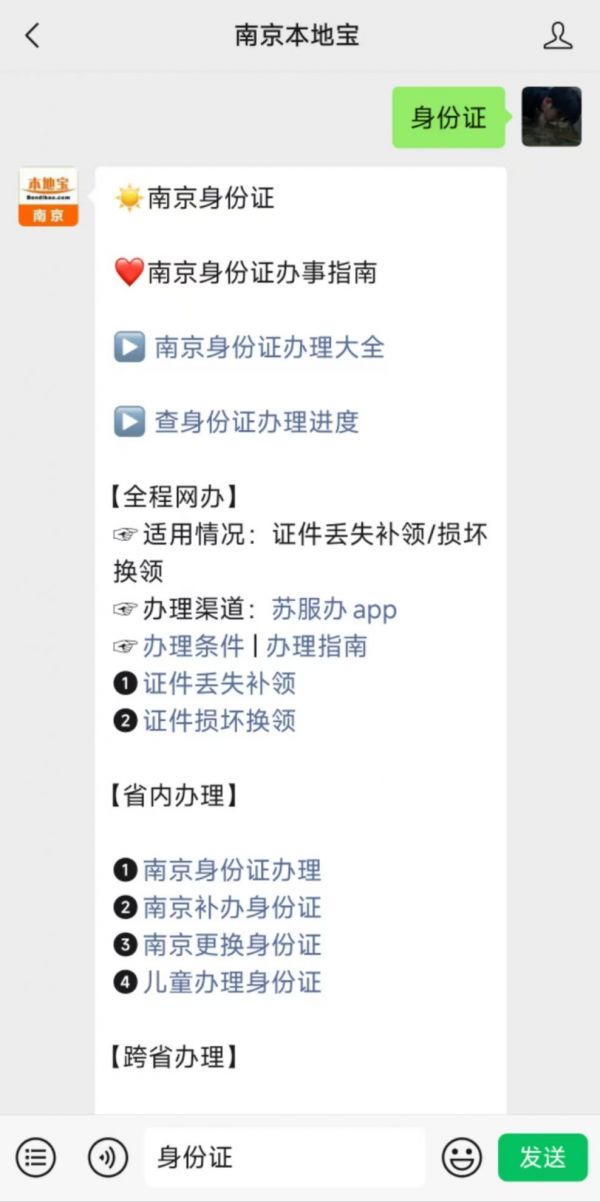Open the 证件损坏换领 link
The height and width of the screenshot is (1202, 600).
coord(219,721)
